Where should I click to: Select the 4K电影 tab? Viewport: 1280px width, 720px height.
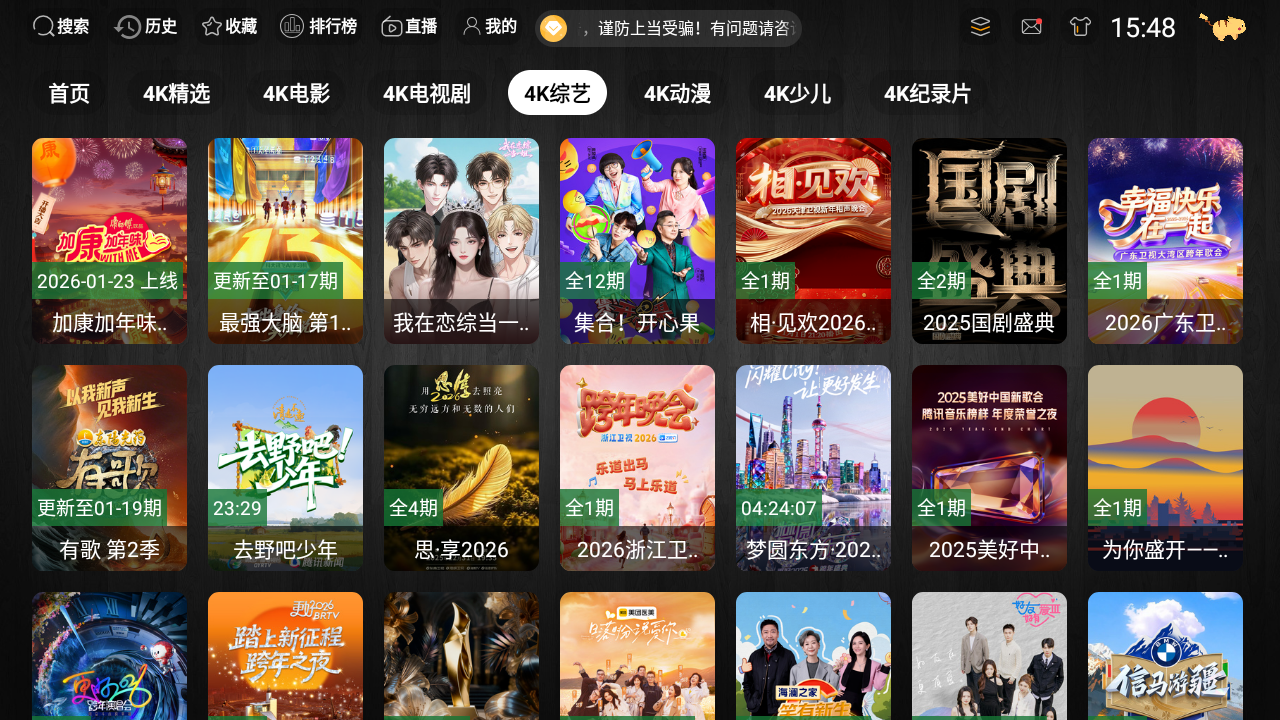[296, 93]
